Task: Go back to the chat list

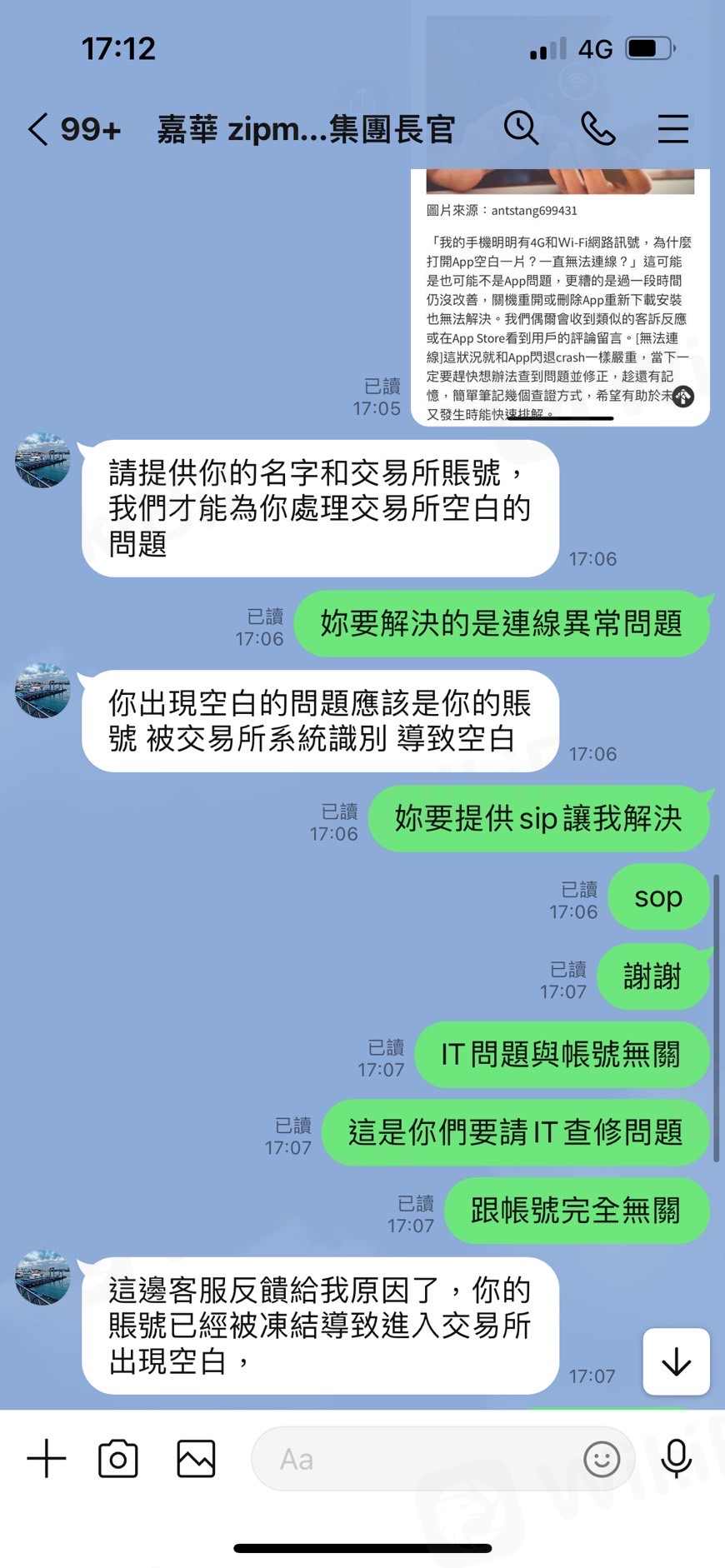Action: coord(38,130)
